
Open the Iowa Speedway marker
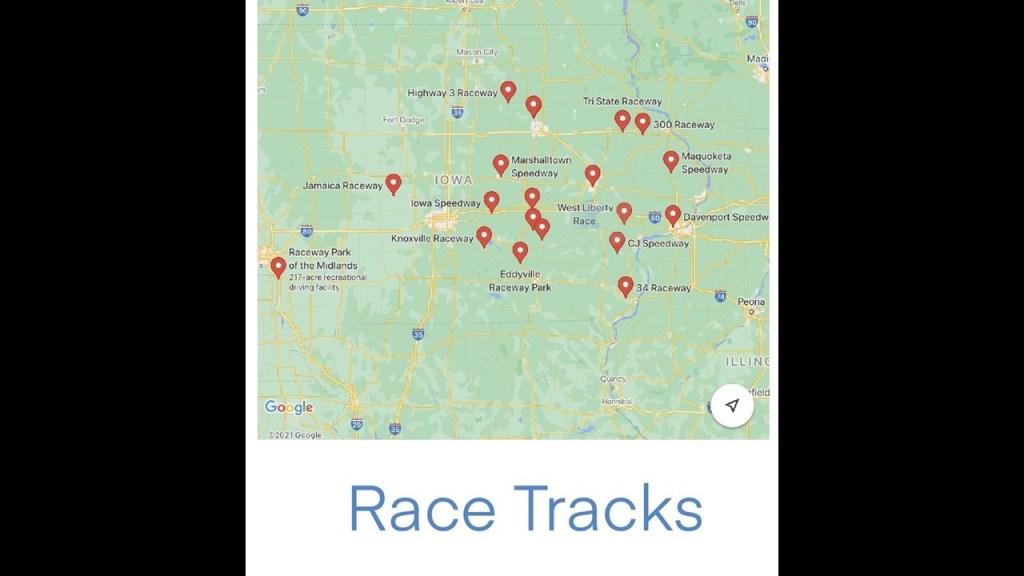point(491,201)
